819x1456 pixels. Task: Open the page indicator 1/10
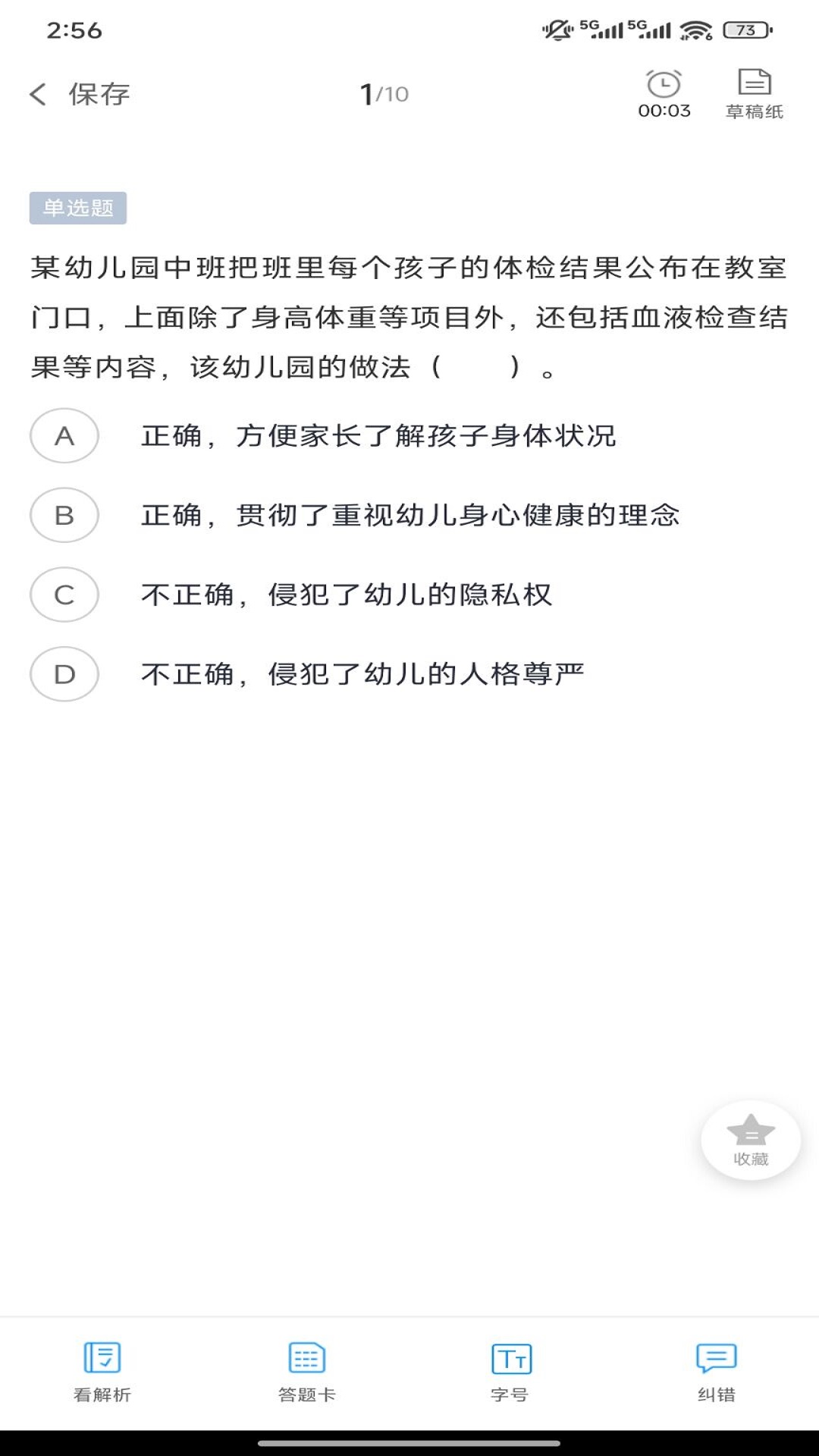click(382, 93)
